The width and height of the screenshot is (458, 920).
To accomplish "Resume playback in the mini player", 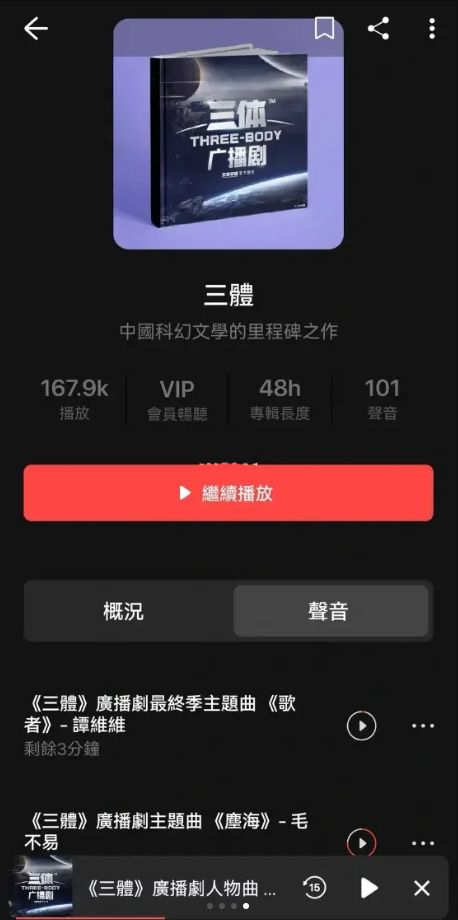I will pyautogui.click(x=368, y=888).
